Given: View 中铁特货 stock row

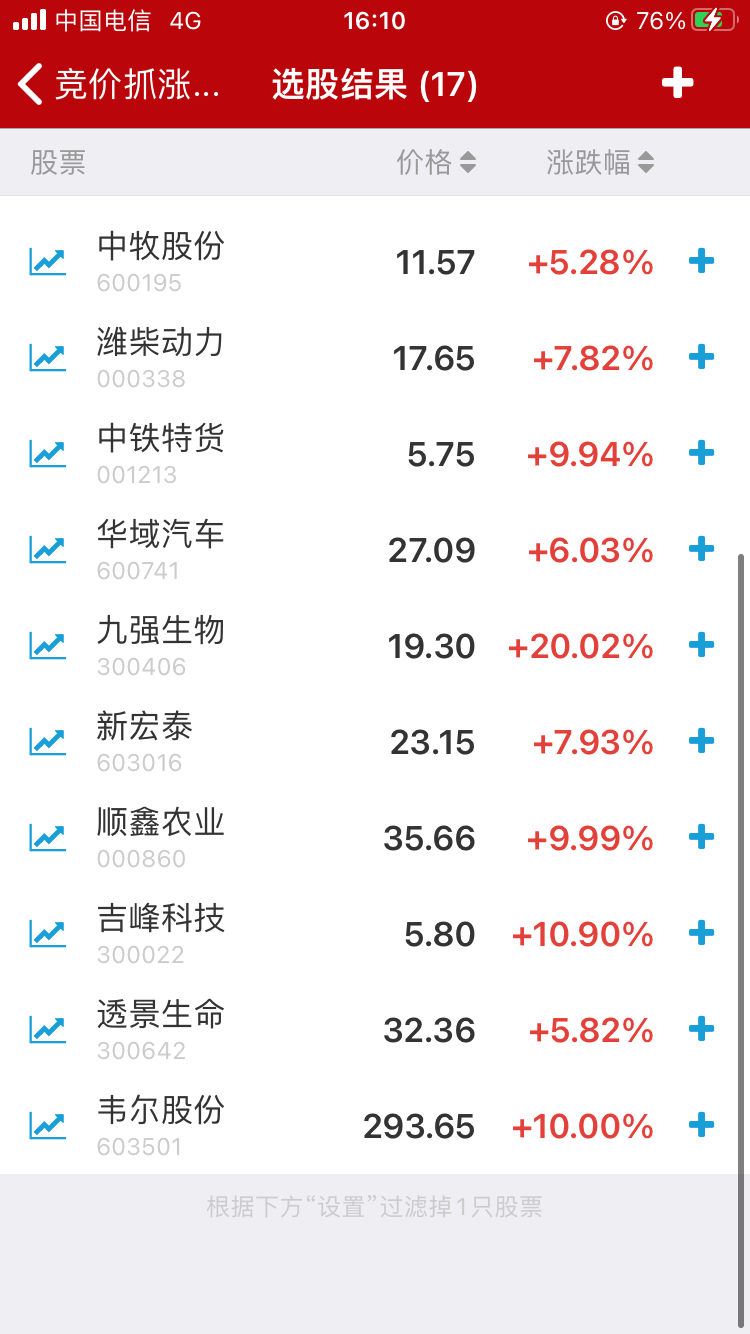Looking at the screenshot, I should (161, 453).
